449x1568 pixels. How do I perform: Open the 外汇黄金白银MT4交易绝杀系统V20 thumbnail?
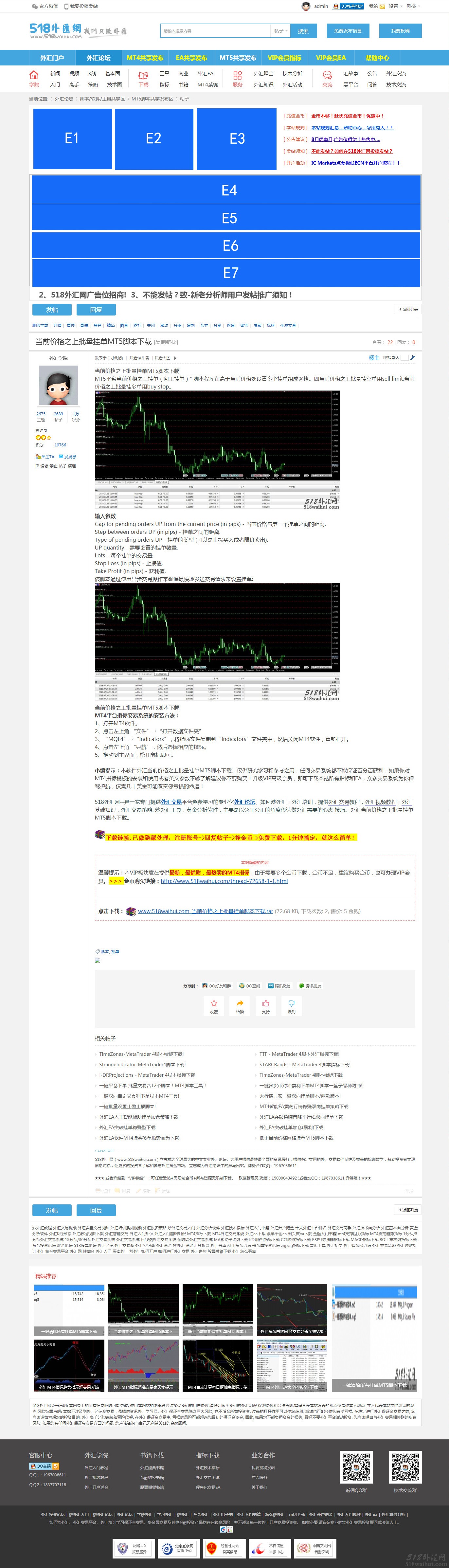(x=291, y=1310)
